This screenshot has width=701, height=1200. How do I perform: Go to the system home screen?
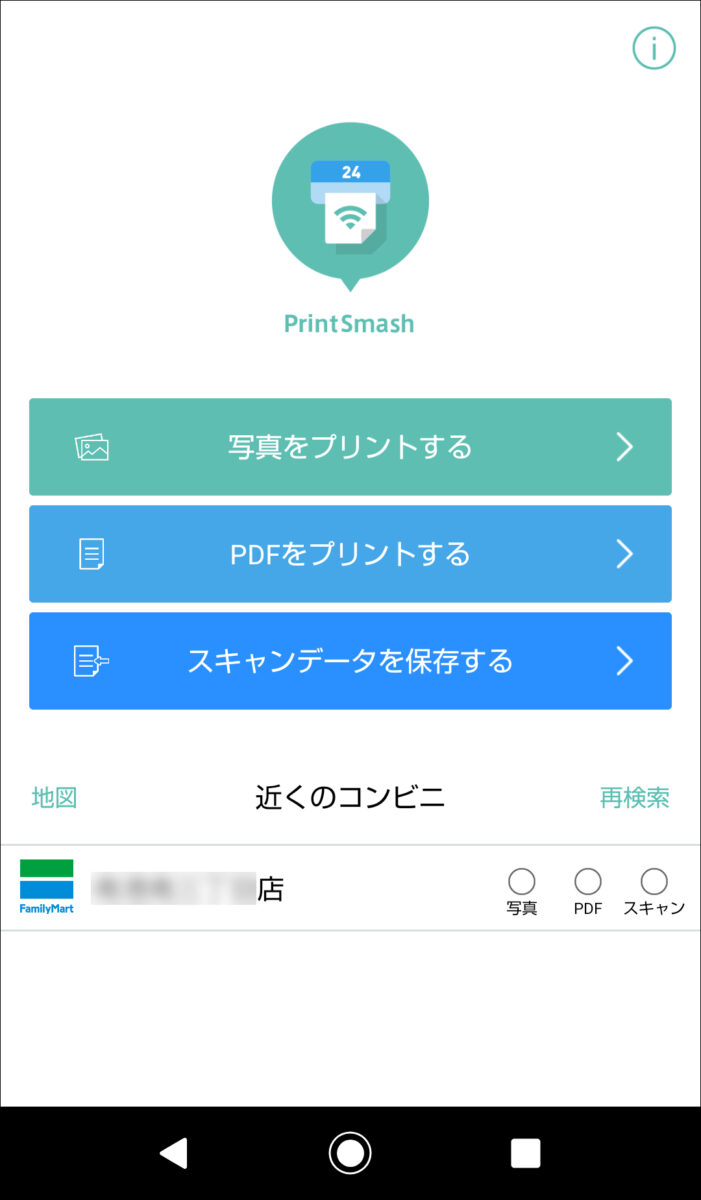[x=350, y=1153]
